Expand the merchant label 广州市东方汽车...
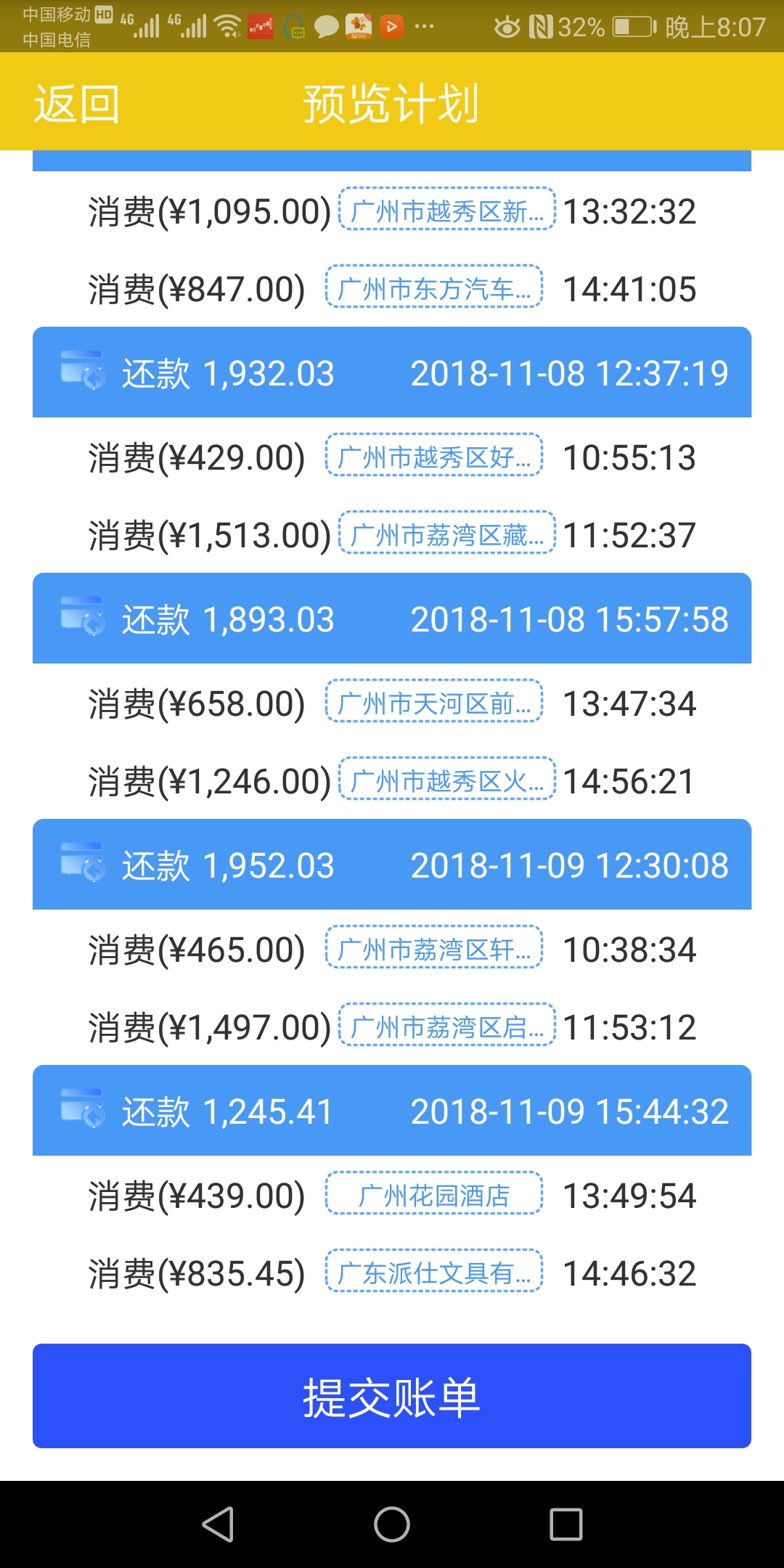The height and width of the screenshot is (1568, 784). 434,289
